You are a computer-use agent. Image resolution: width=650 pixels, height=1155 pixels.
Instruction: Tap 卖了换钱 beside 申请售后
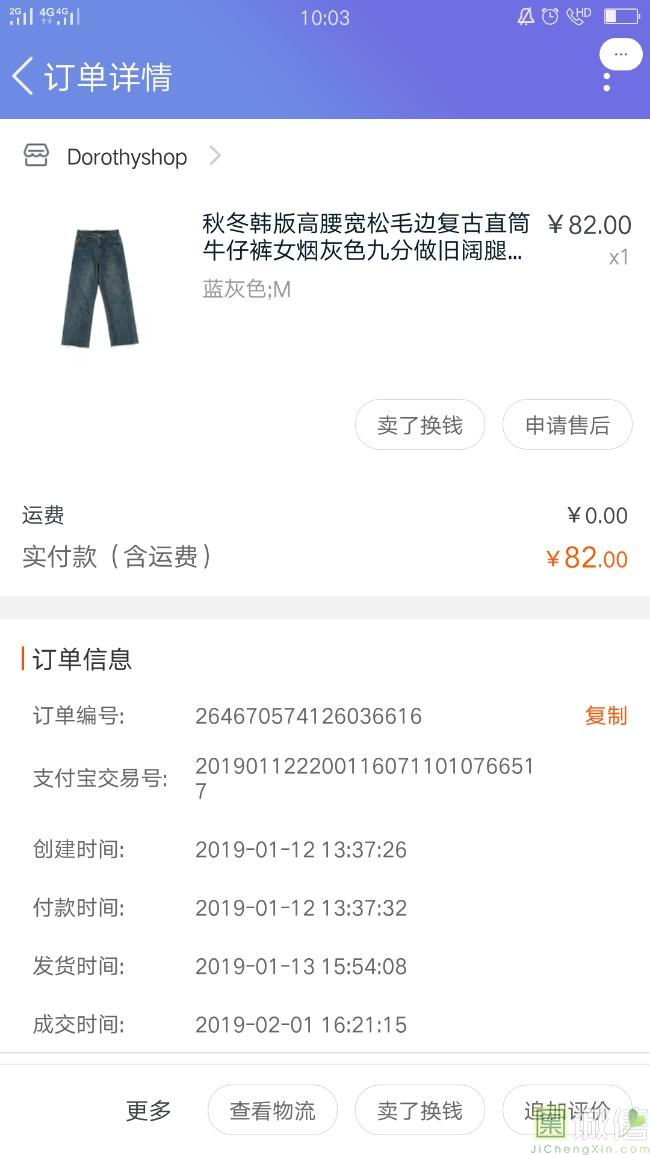click(x=419, y=425)
